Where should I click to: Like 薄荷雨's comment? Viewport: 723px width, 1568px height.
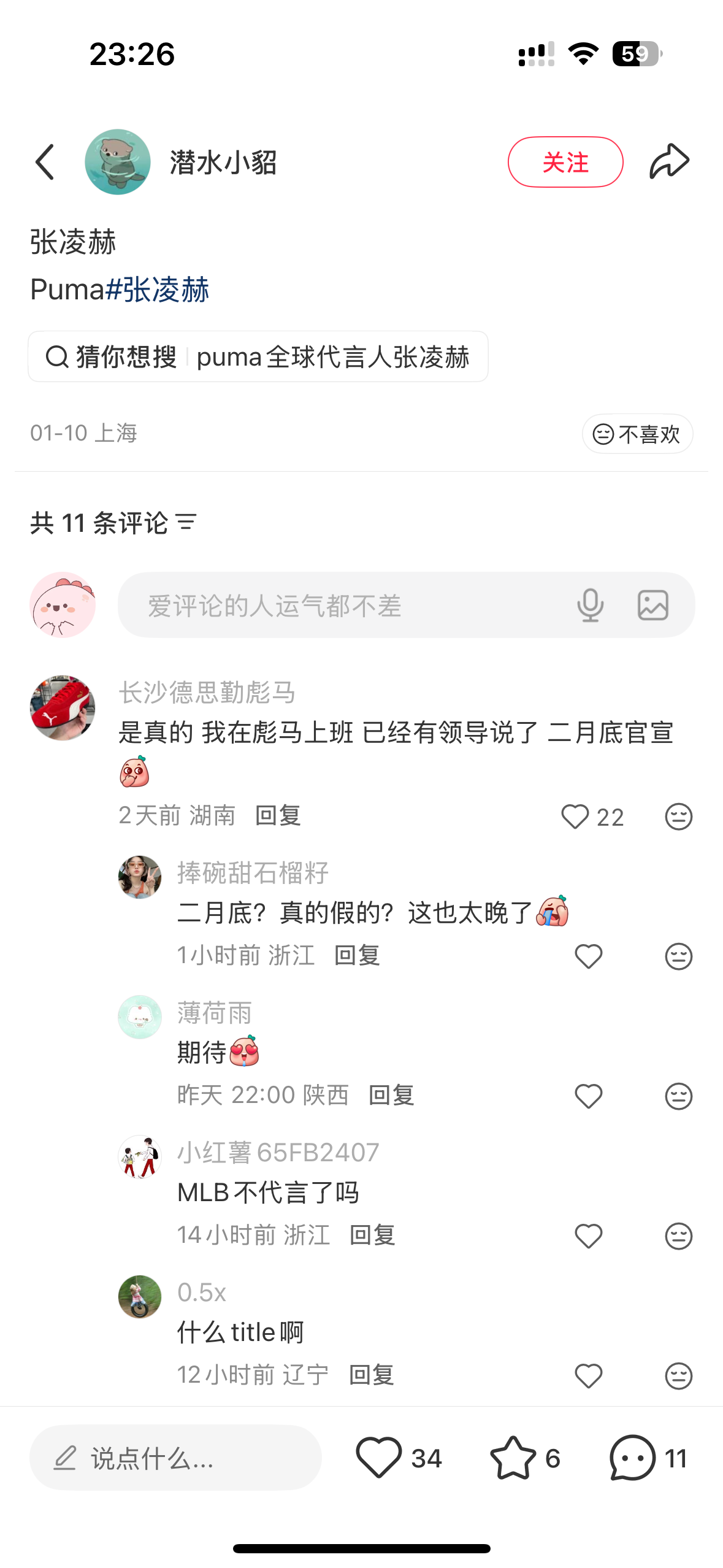(x=588, y=1096)
